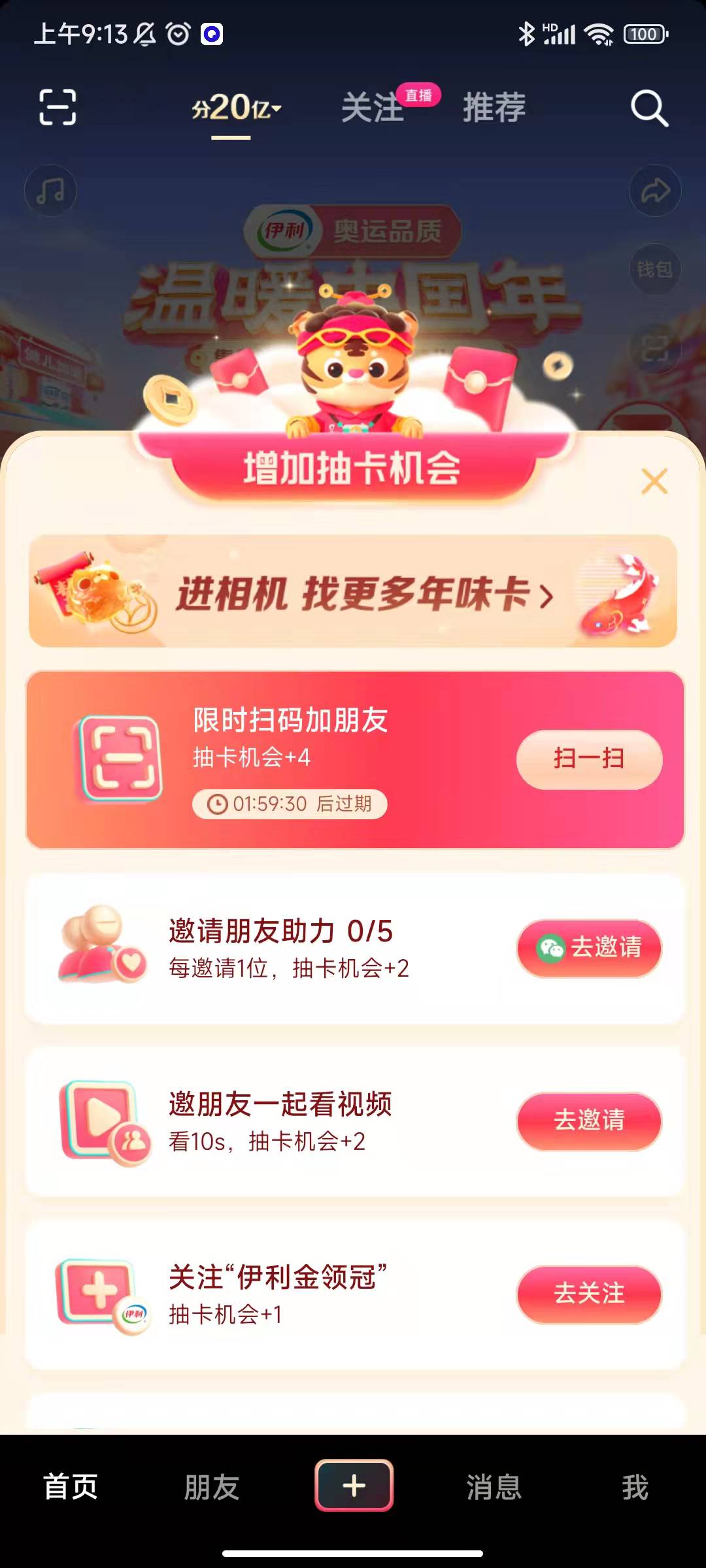706x1568 pixels.
Task: Switch to the 我 profile tab
Action: 635,1487
